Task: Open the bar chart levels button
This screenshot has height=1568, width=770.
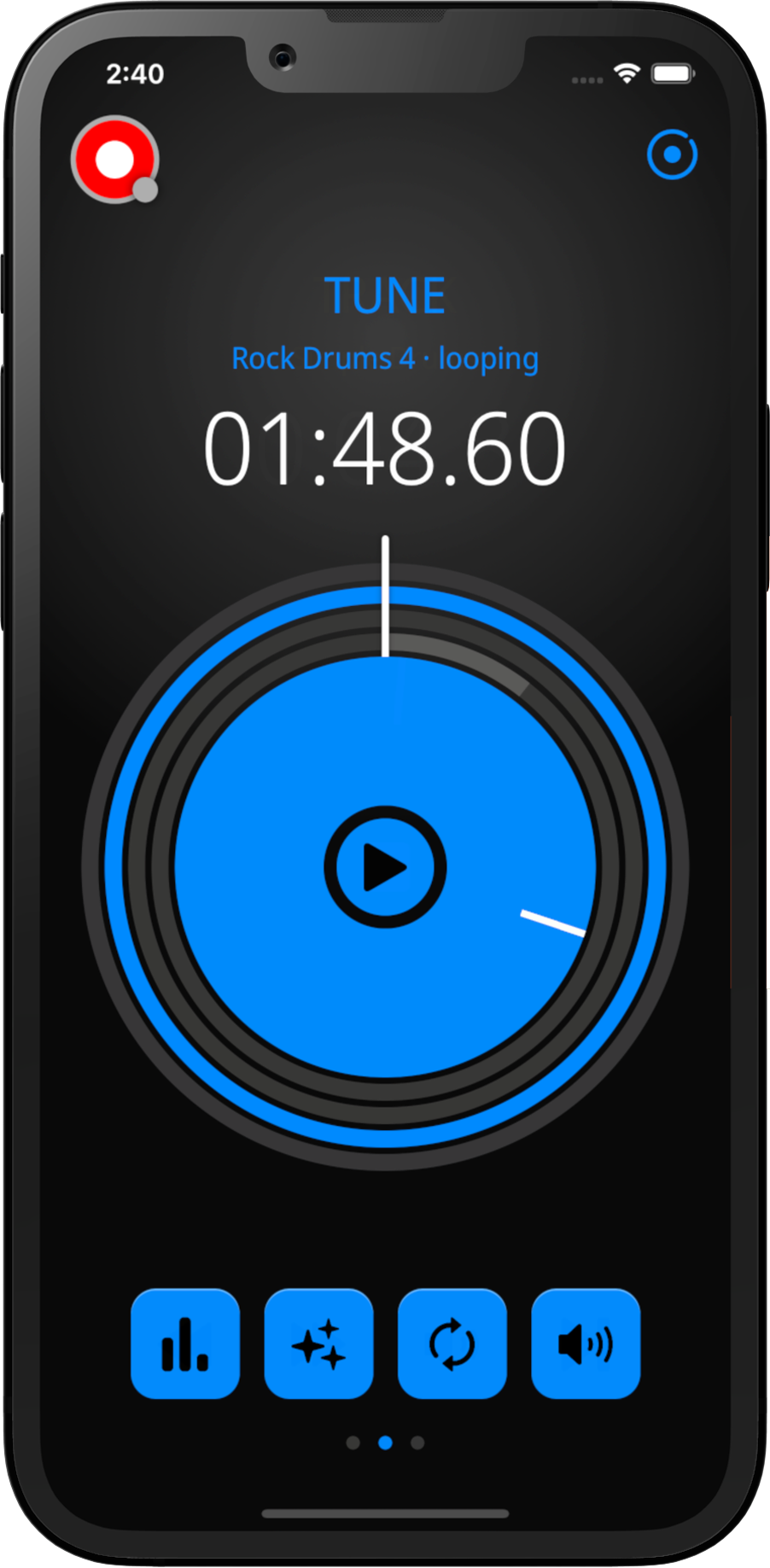Action: coord(185,1343)
